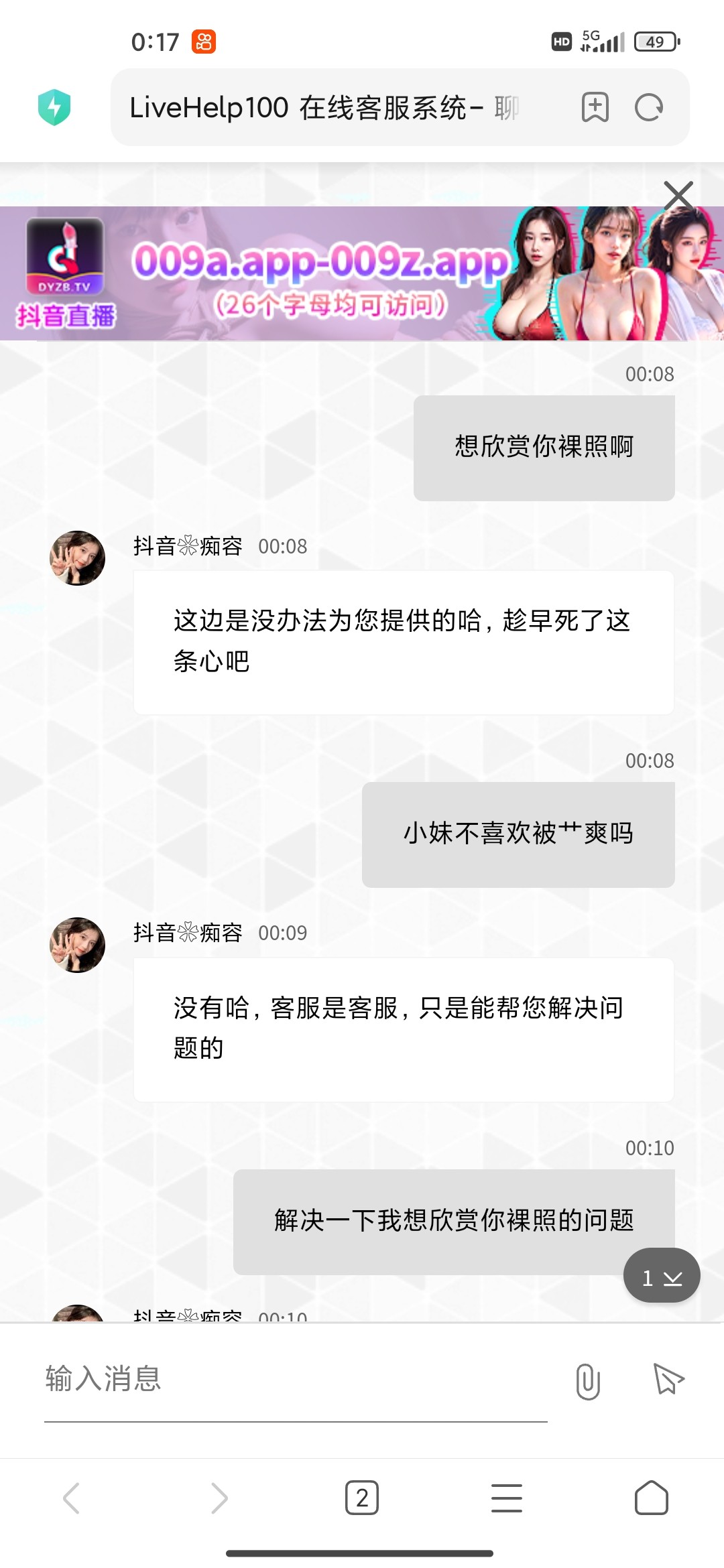Close the 009a.app advertisement banner
This screenshot has width=724, height=1568.
(x=678, y=196)
